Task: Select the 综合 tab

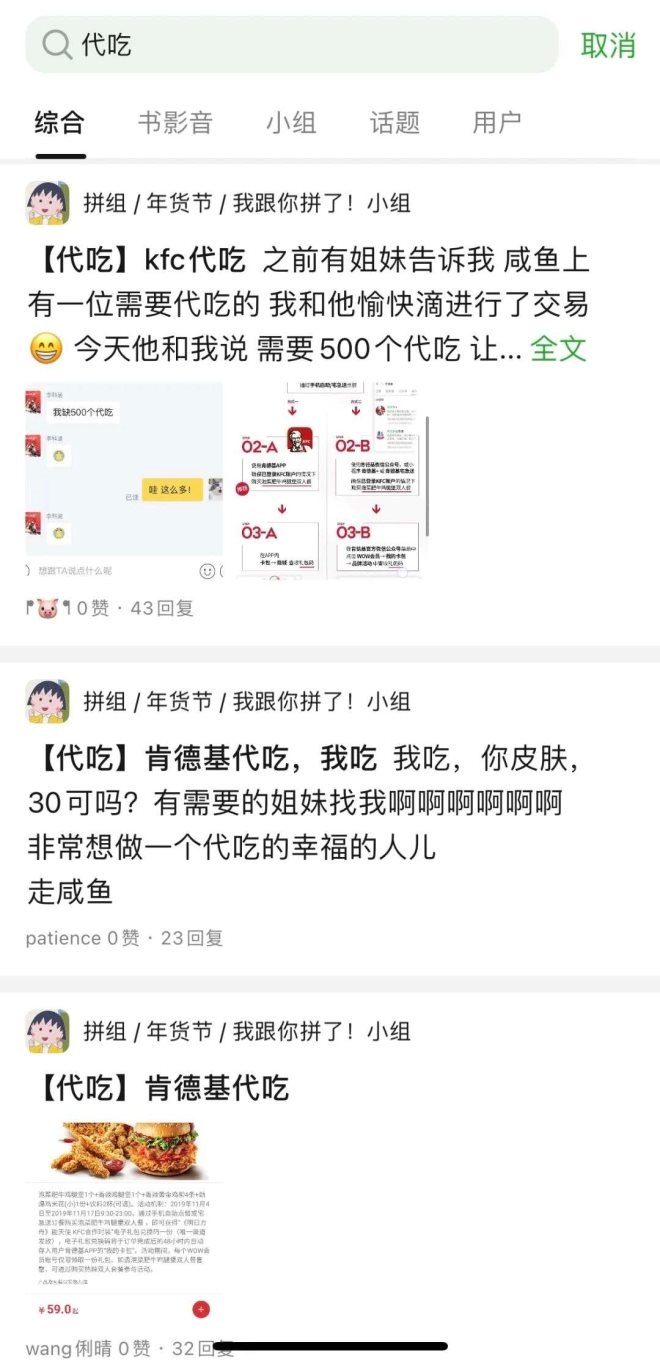Action: 60,123
